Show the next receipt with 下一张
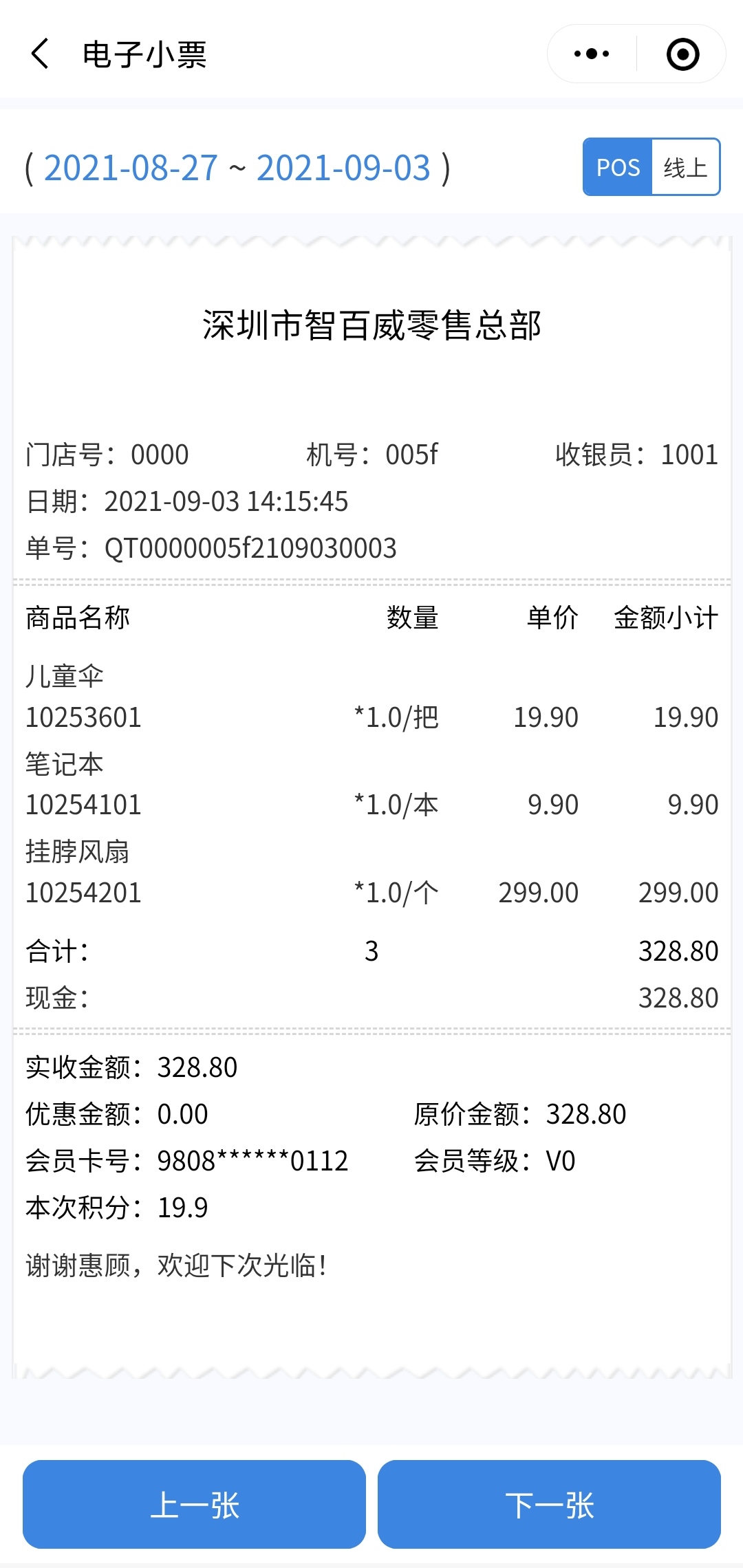The width and height of the screenshot is (743, 1568). pyautogui.click(x=549, y=1504)
